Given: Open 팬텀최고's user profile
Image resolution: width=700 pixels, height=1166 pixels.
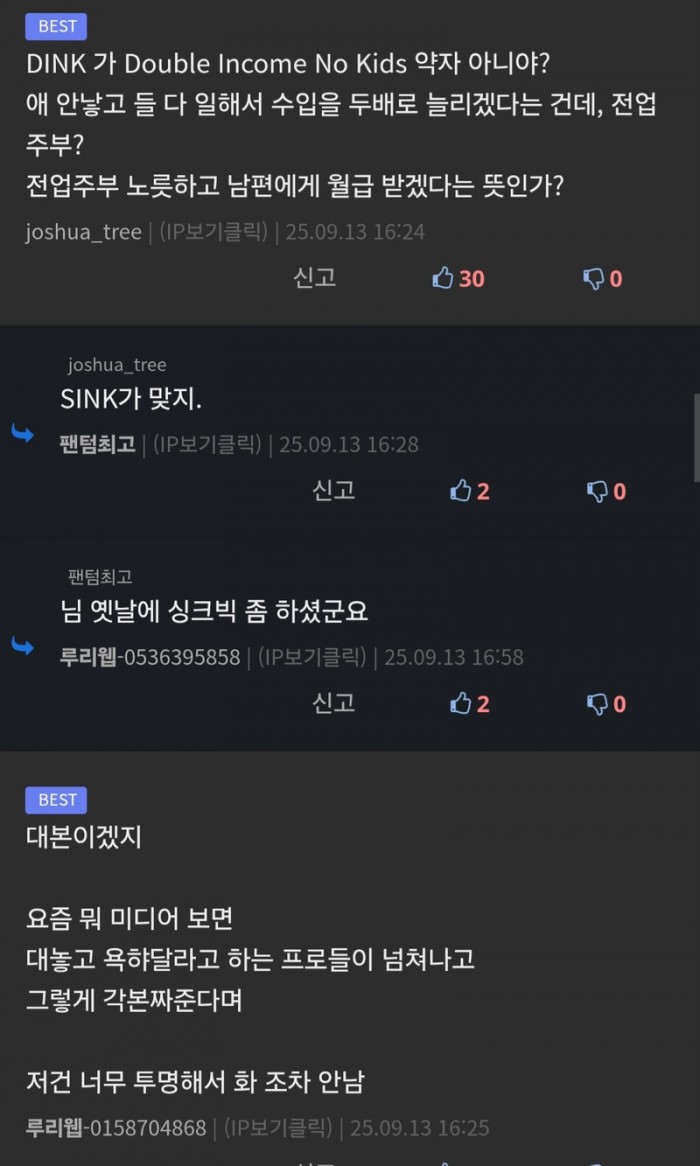Looking at the screenshot, I should (x=97, y=444).
